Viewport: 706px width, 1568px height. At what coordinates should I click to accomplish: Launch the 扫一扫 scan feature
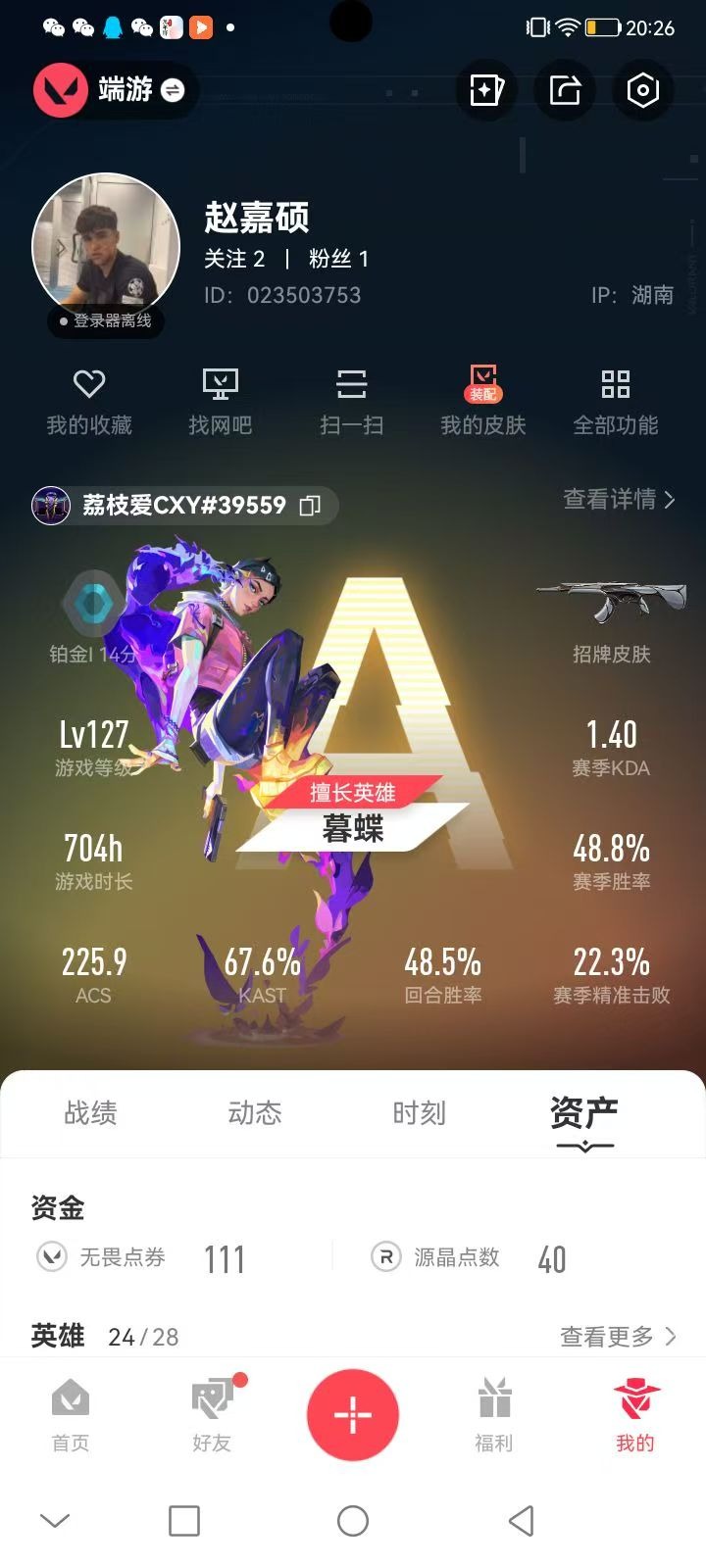click(351, 397)
